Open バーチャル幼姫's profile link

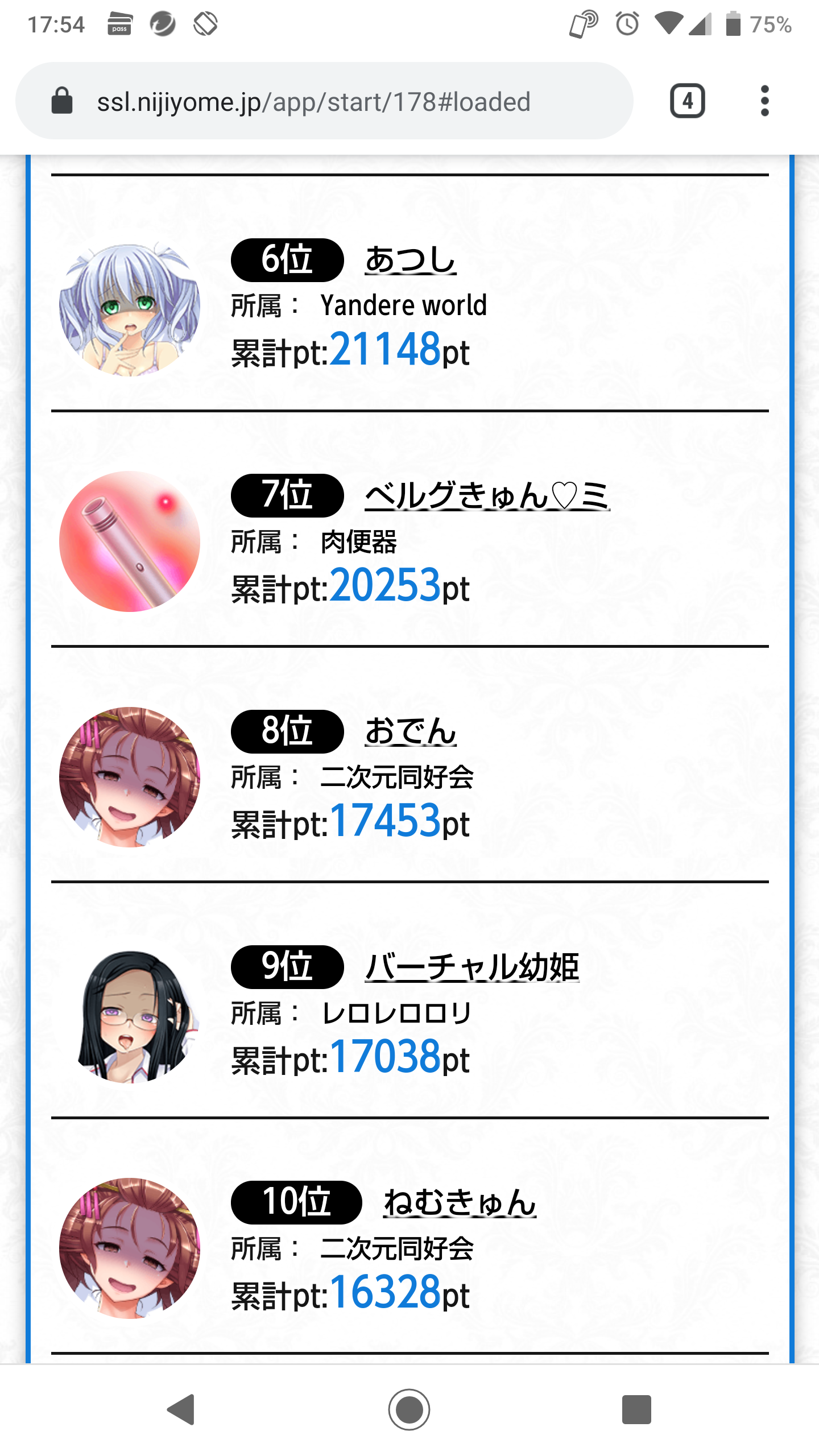click(471, 967)
